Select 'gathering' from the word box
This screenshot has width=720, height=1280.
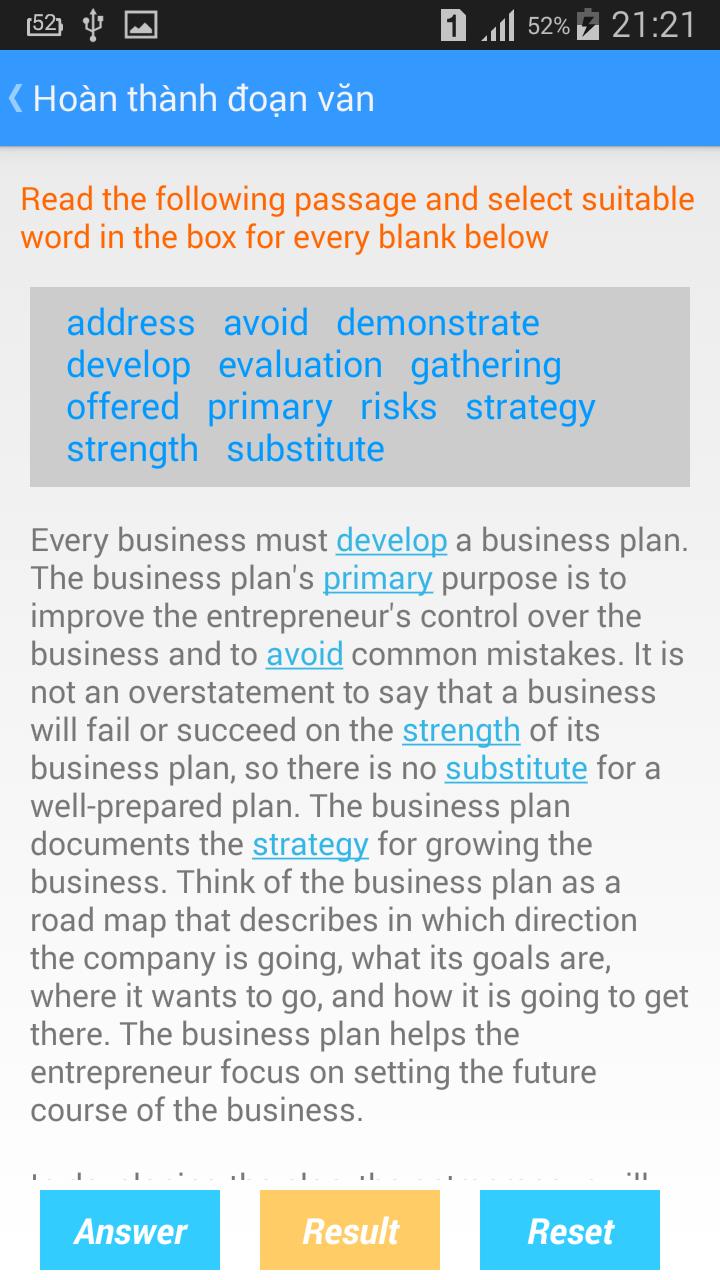coord(485,365)
